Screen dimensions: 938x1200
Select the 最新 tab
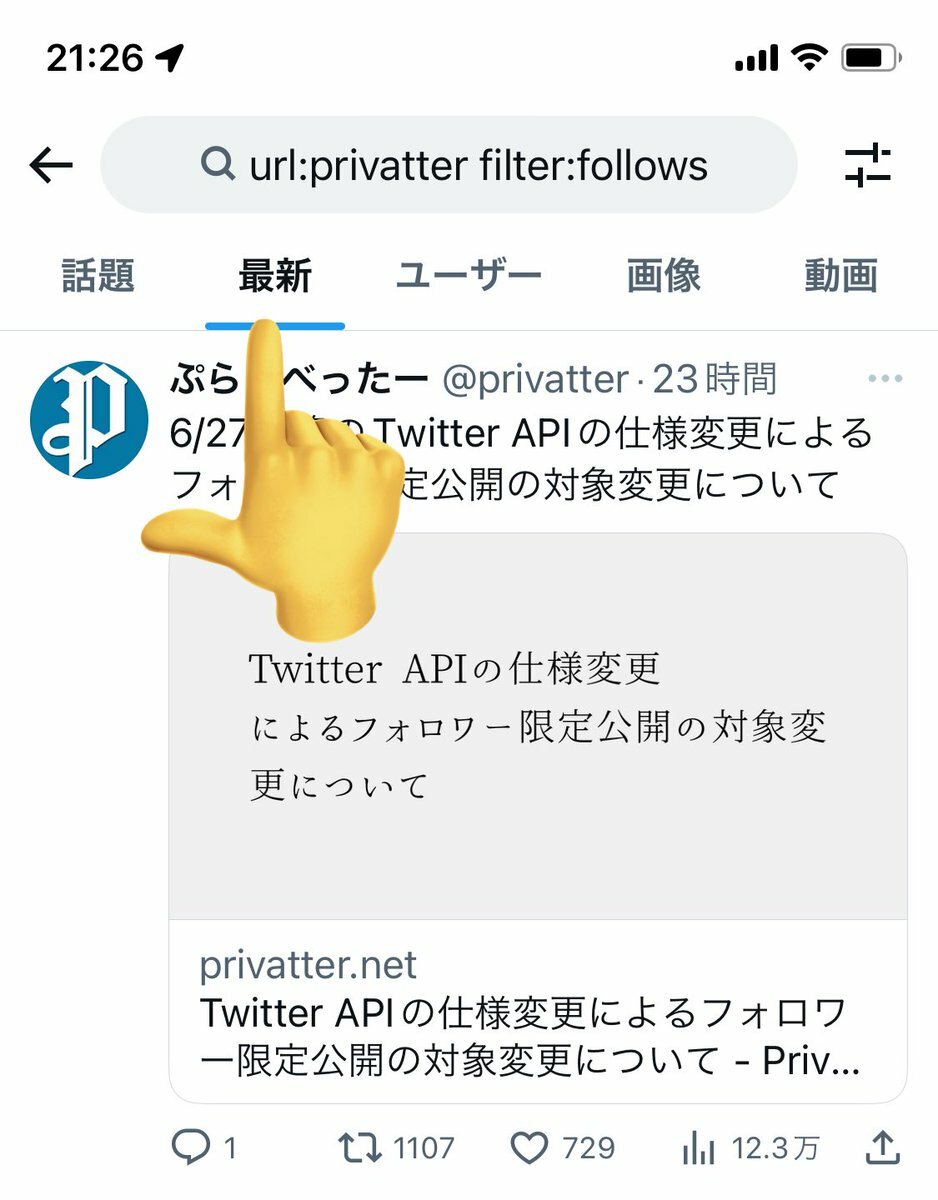(275, 276)
